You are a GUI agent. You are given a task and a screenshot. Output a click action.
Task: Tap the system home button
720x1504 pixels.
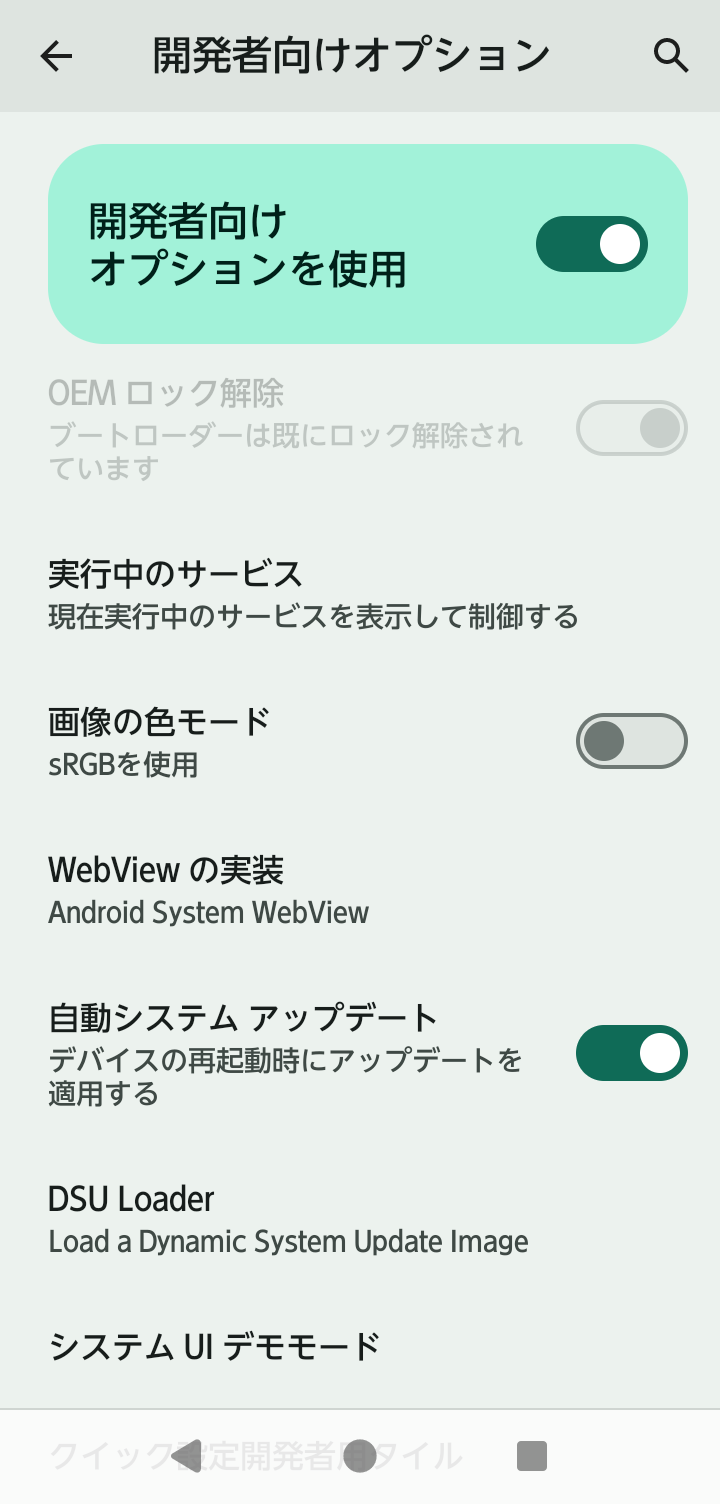pyautogui.click(x=359, y=1456)
